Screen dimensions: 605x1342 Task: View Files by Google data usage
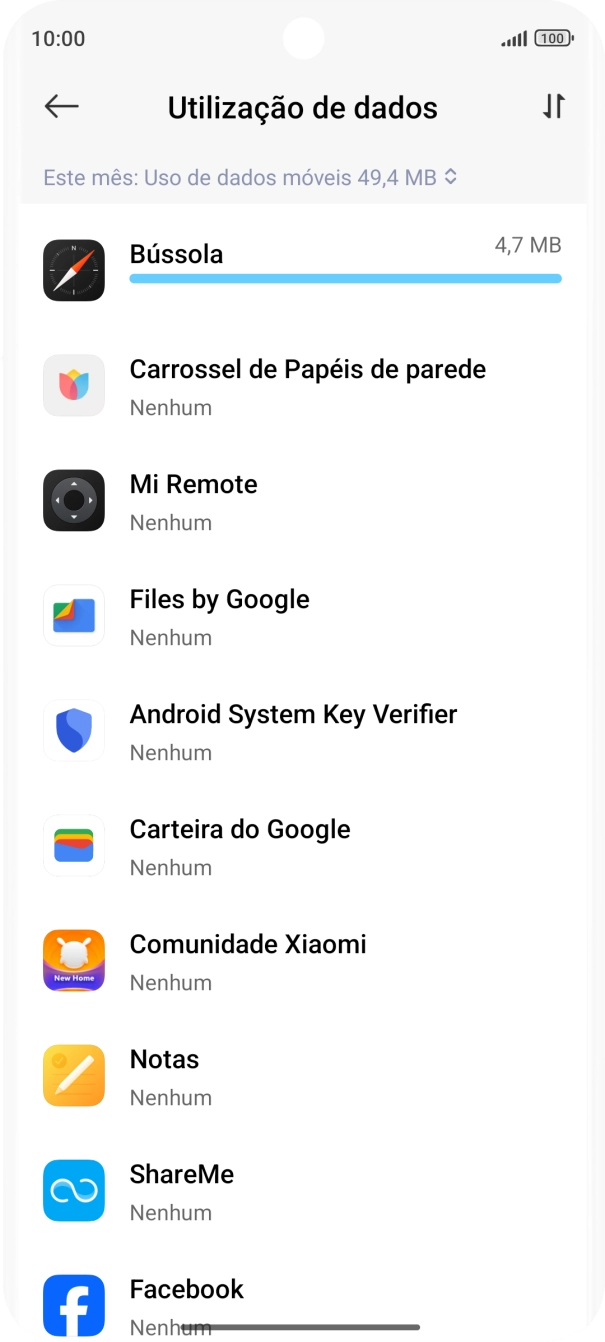[302, 616]
